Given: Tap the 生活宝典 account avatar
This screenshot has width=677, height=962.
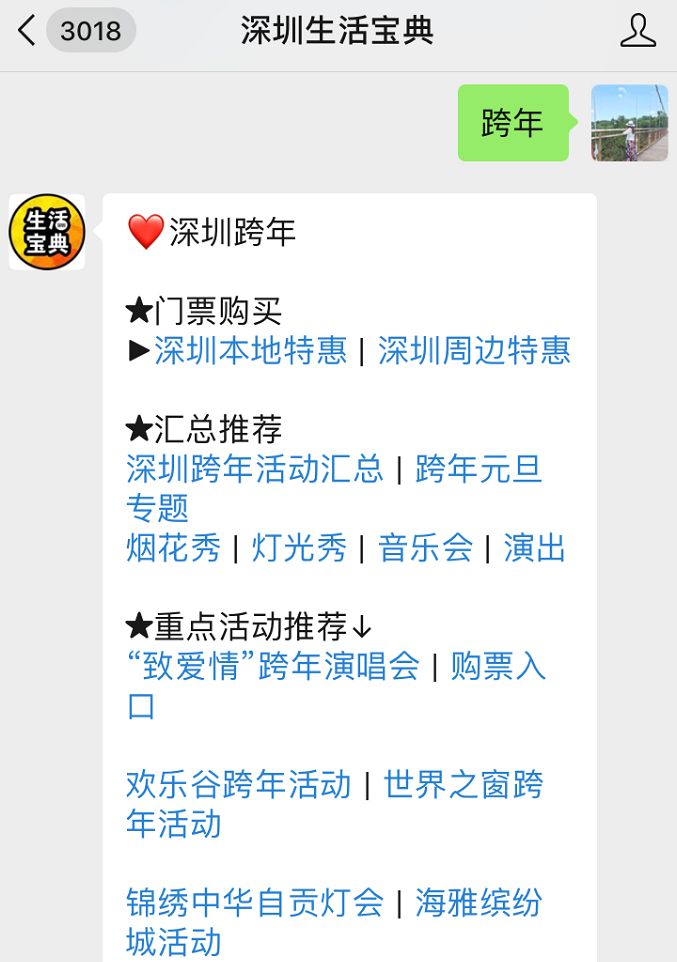Looking at the screenshot, I should click(x=47, y=232).
